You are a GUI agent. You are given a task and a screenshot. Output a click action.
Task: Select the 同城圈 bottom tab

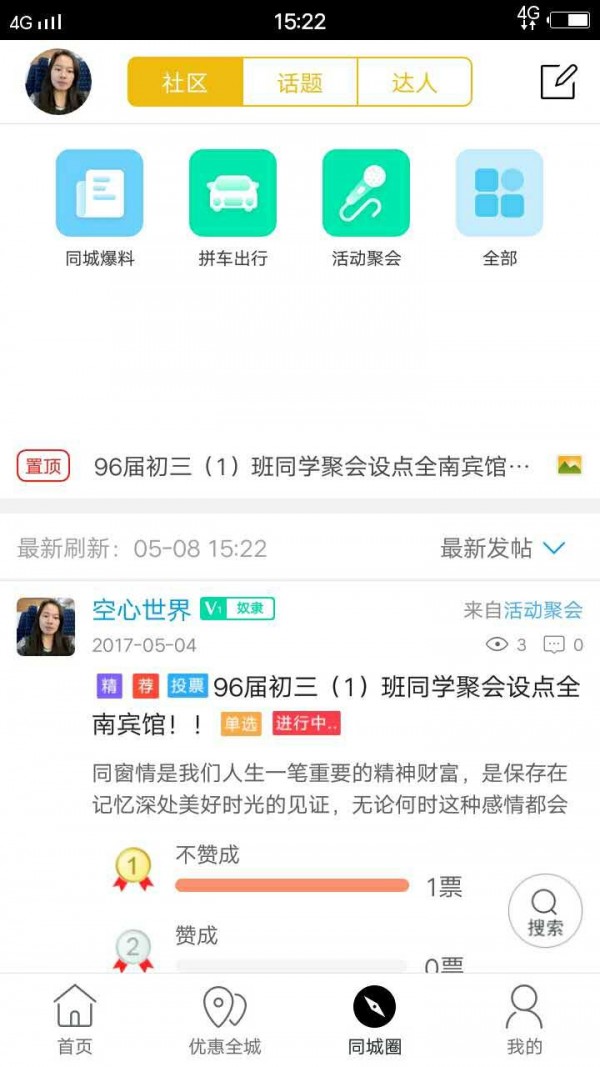(x=374, y=1020)
